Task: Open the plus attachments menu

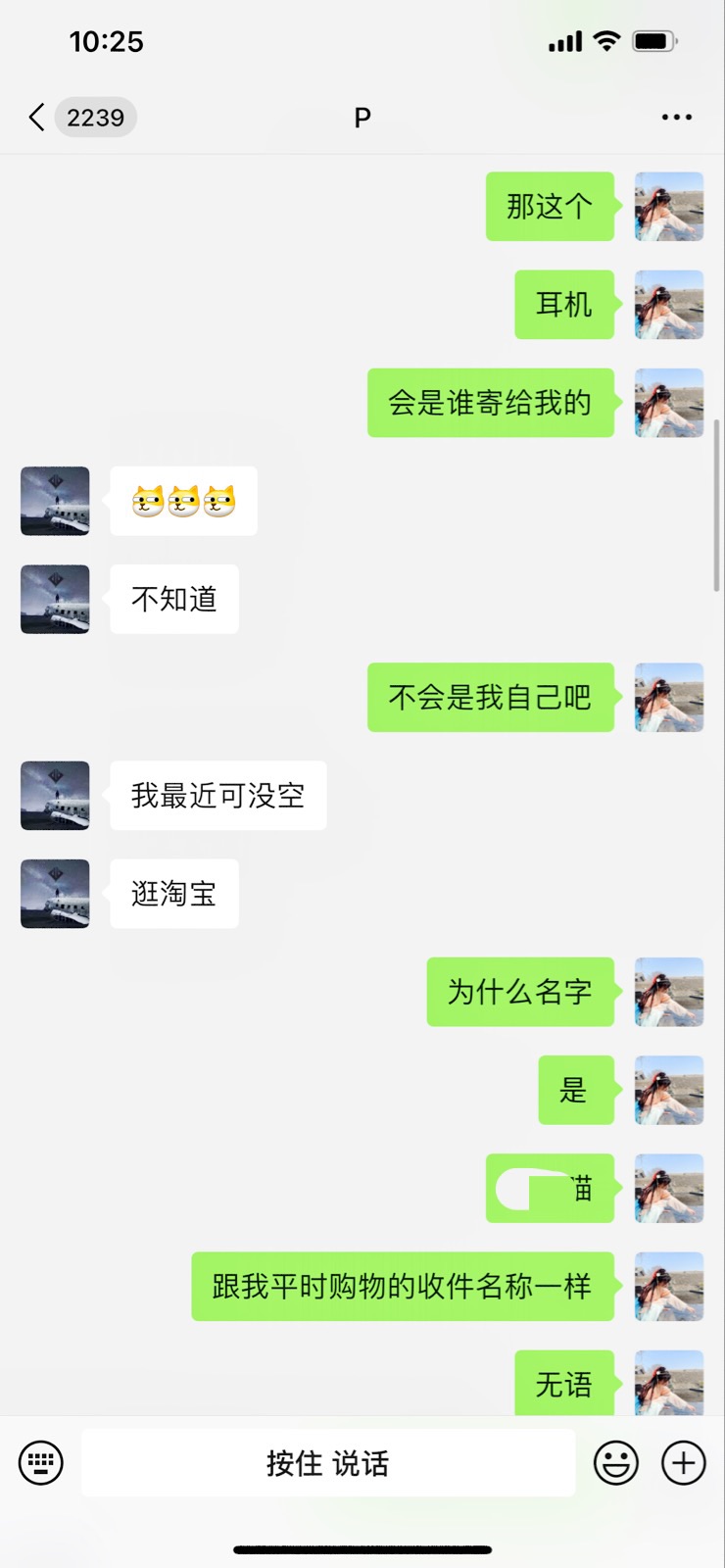Action: pyautogui.click(x=683, y=1463)
